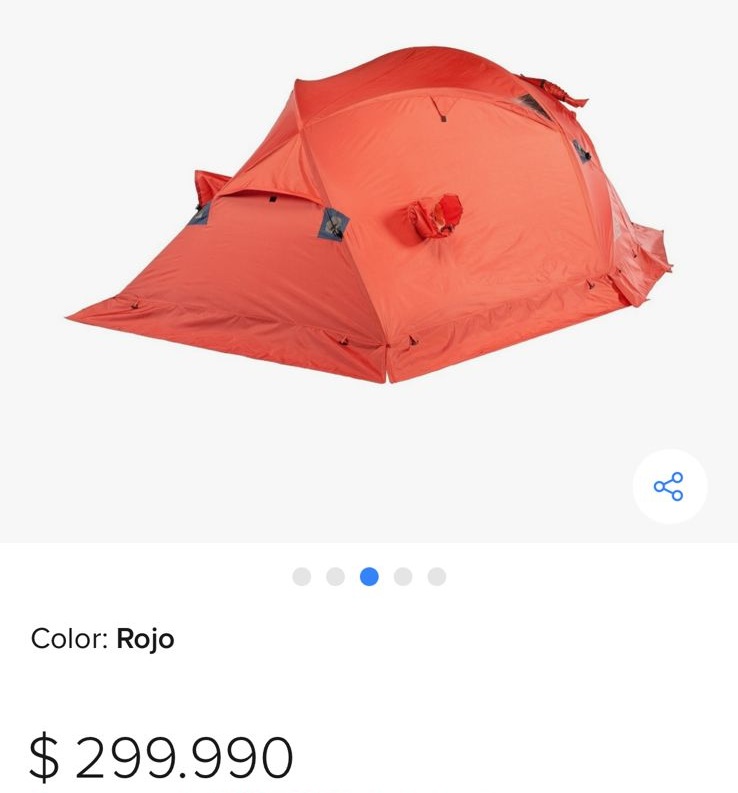The width and height of the screenshot is (738, 793).
Task: Show the fifth image indicator dot
Action: point(437,577)
